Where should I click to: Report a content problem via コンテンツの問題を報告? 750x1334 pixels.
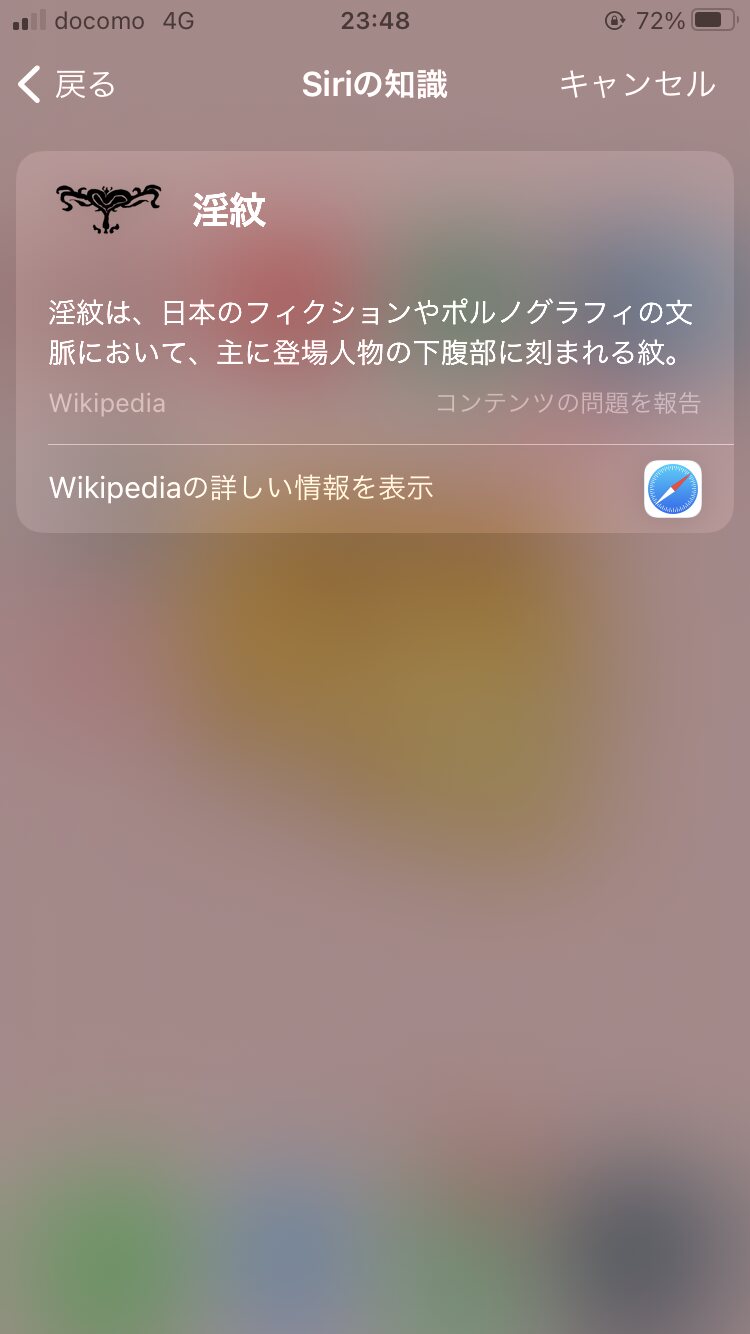567,403
